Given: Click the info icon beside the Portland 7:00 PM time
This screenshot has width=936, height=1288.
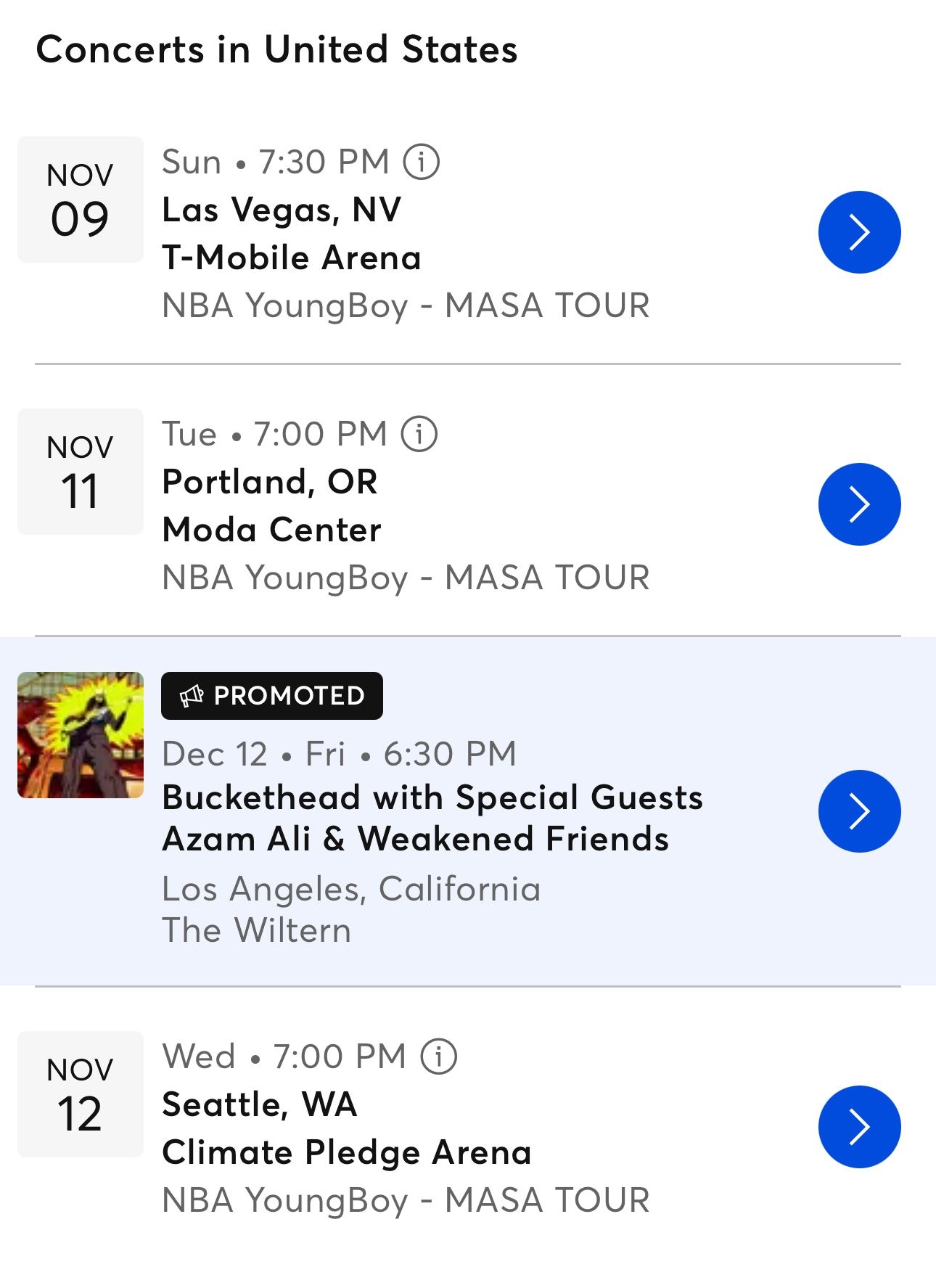Looking at the screenshot, I should [x=418, y=433].
